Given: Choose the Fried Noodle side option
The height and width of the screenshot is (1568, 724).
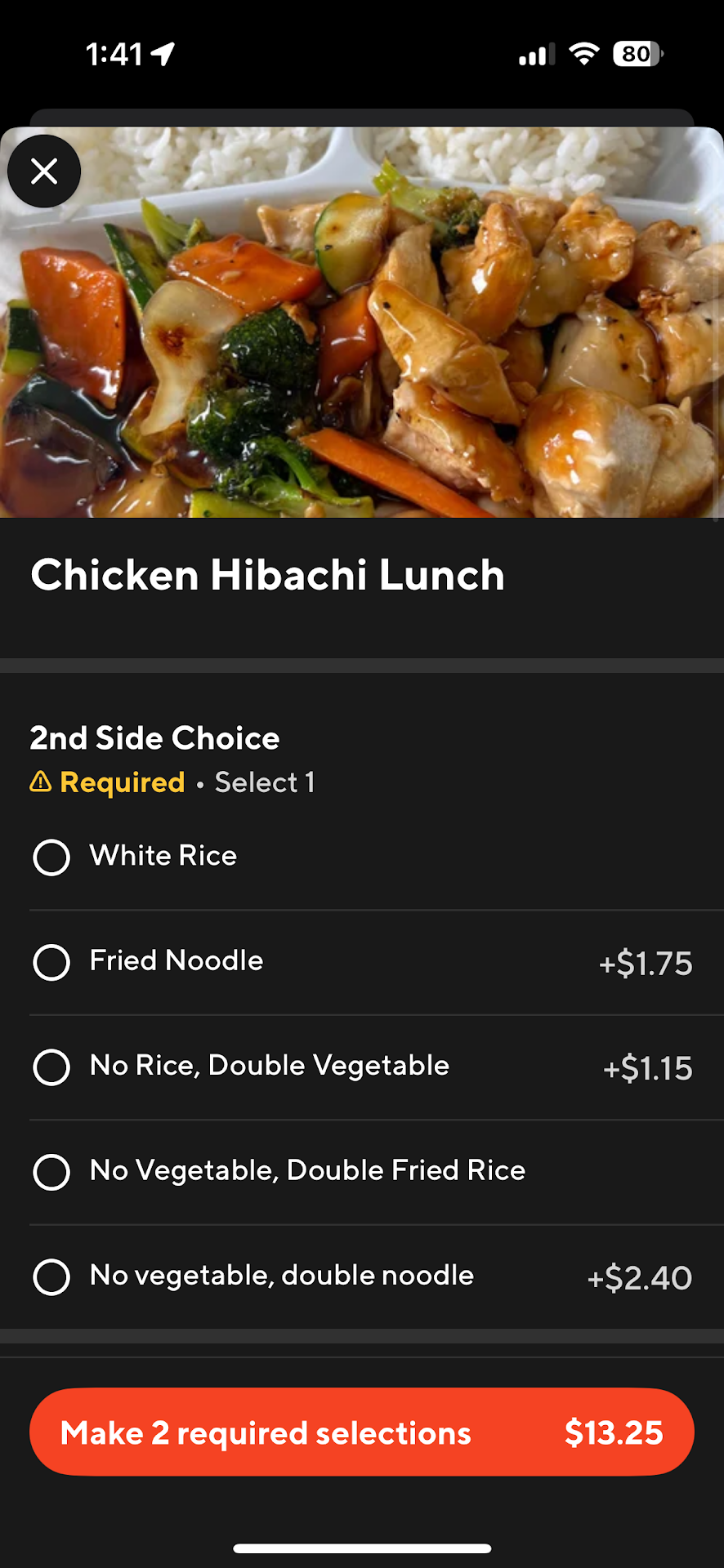Looking at the screenshot, I should coord(51,962).
